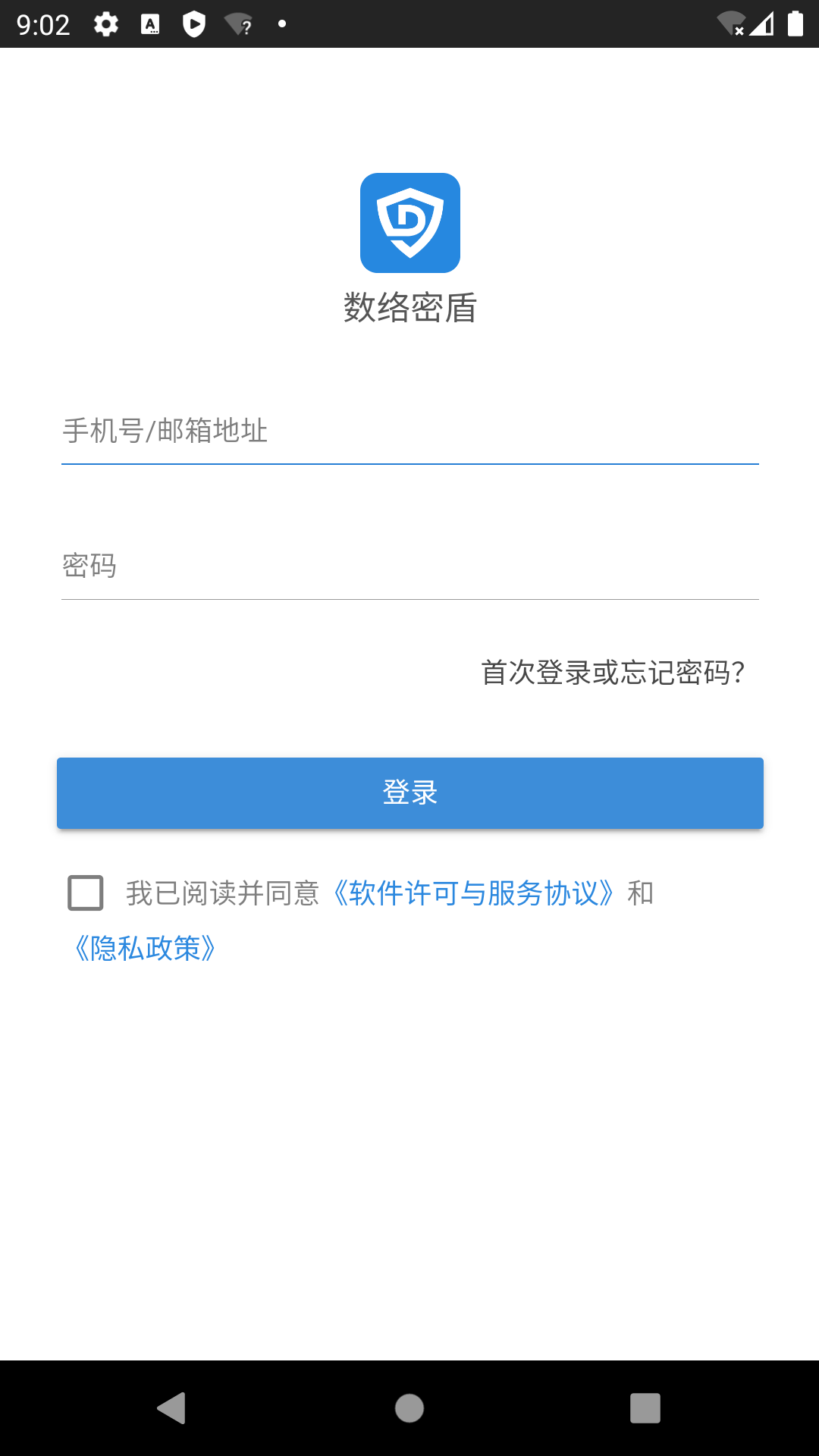Focus the 密码 password field

(409, 565)
